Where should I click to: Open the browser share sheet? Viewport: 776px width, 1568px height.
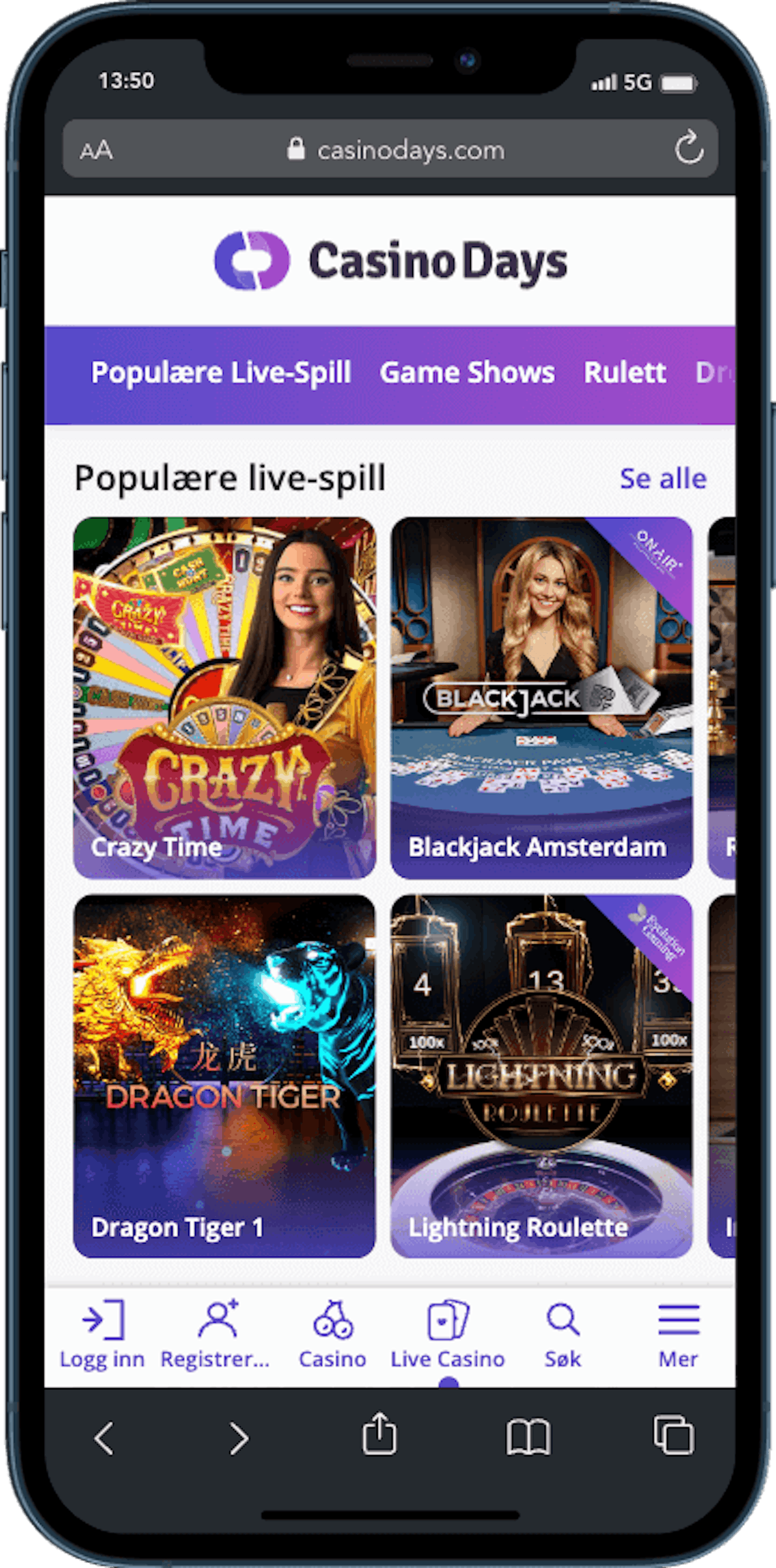tap(379, 1435)
